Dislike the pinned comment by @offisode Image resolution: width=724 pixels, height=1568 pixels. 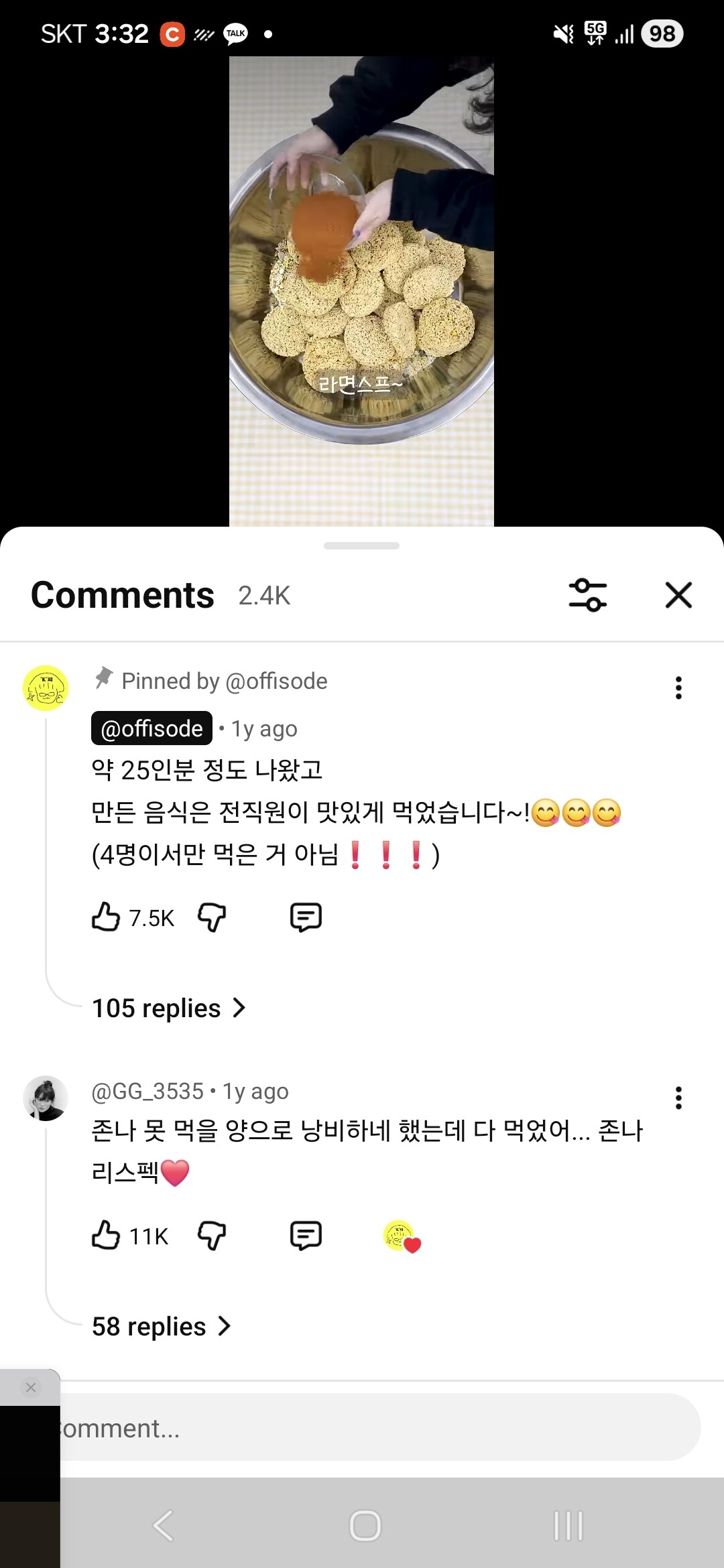pyautogui.click(x=212, y=917)
